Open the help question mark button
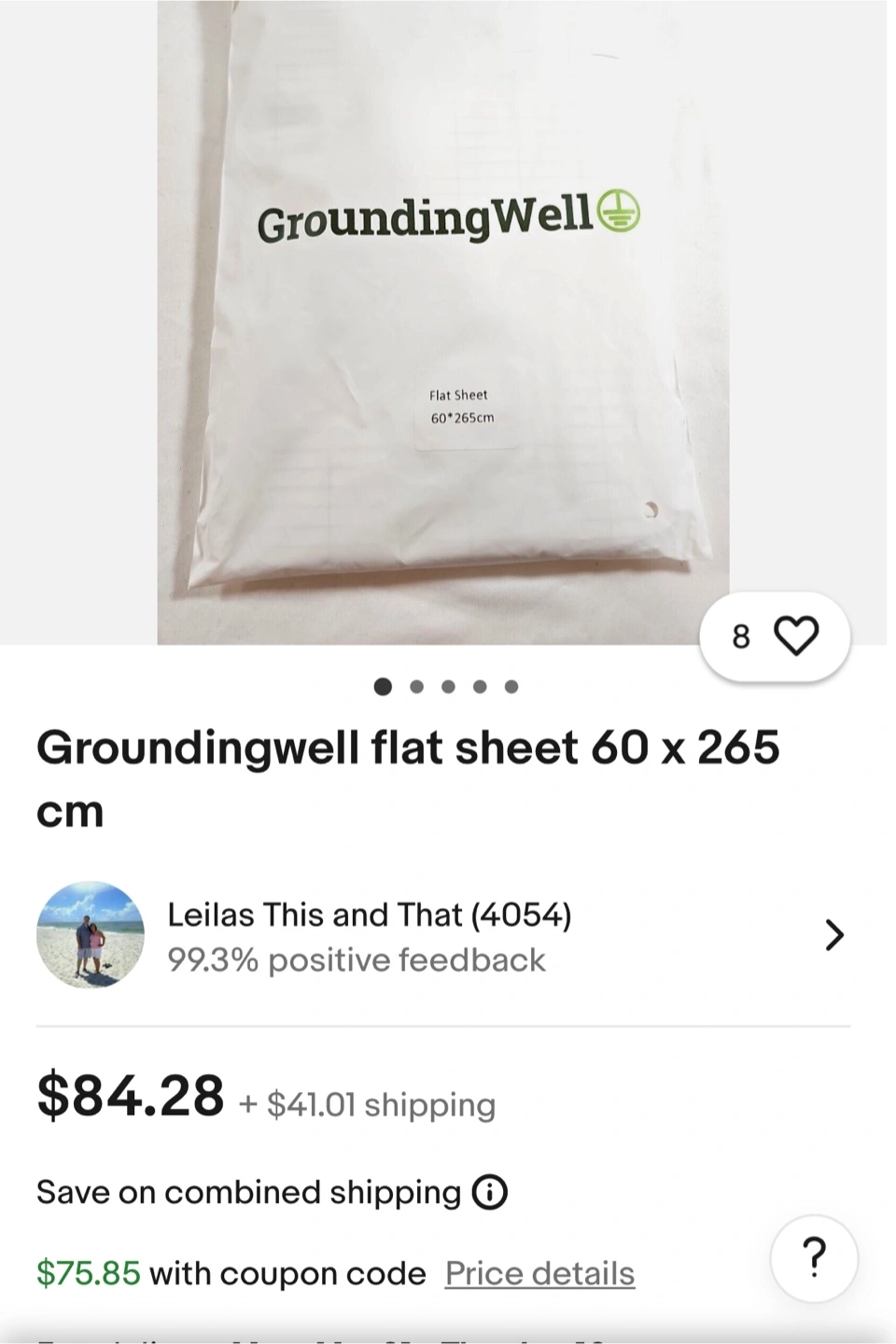The image size is (896, 1344). click(814, 1258)
